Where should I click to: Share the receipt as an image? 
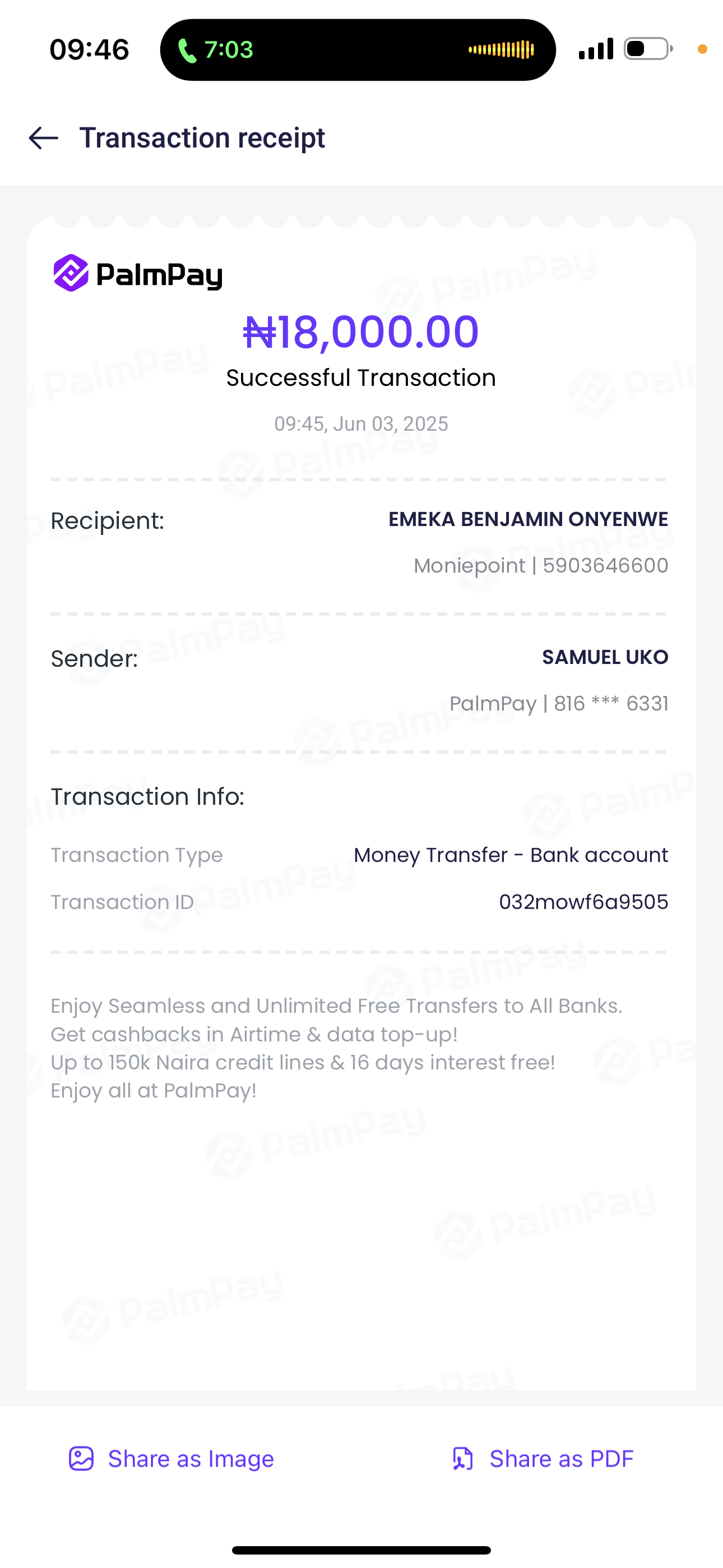click(171, 1459)
